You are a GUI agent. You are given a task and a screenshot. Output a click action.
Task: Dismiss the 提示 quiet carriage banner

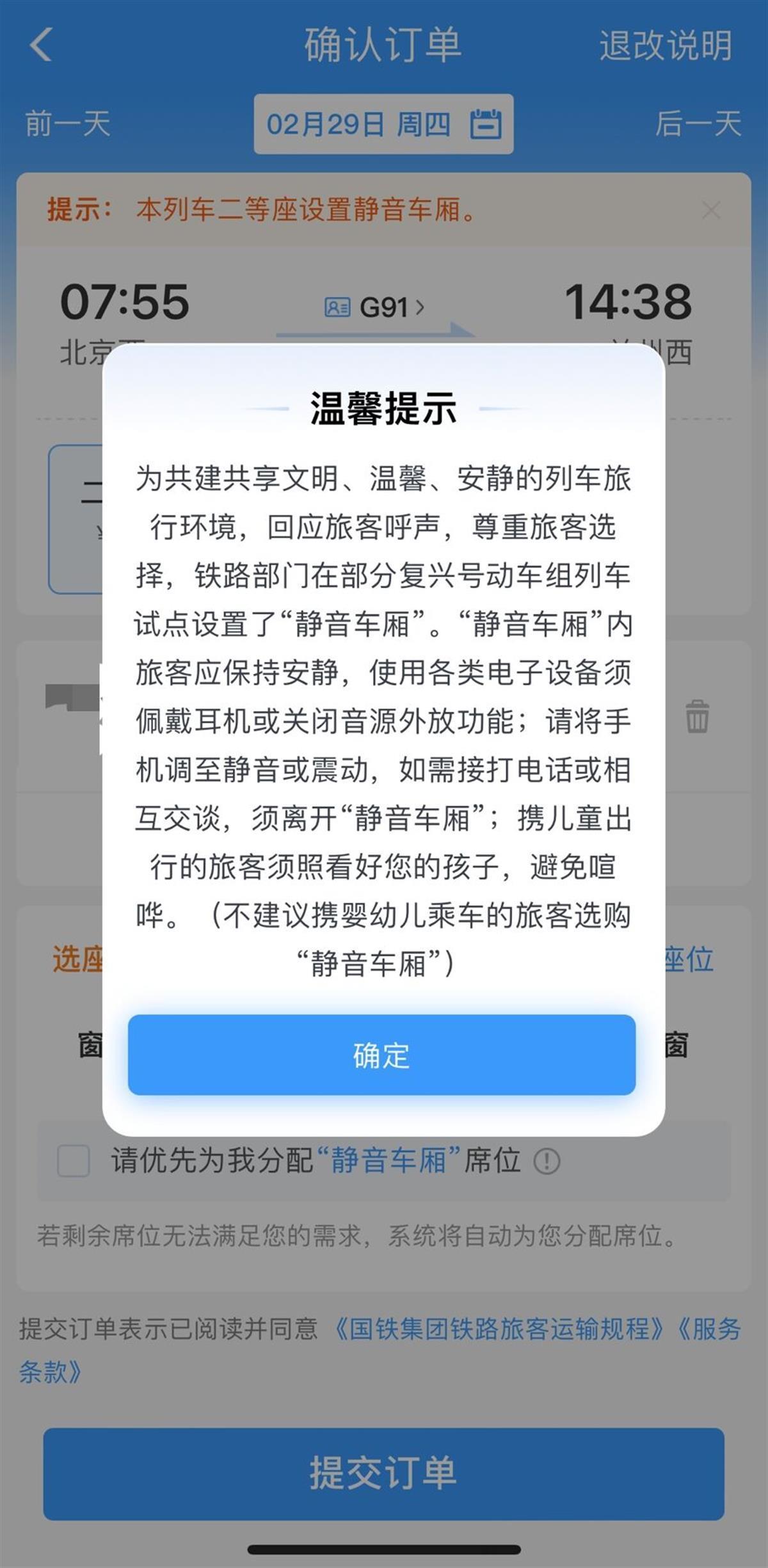711,210
